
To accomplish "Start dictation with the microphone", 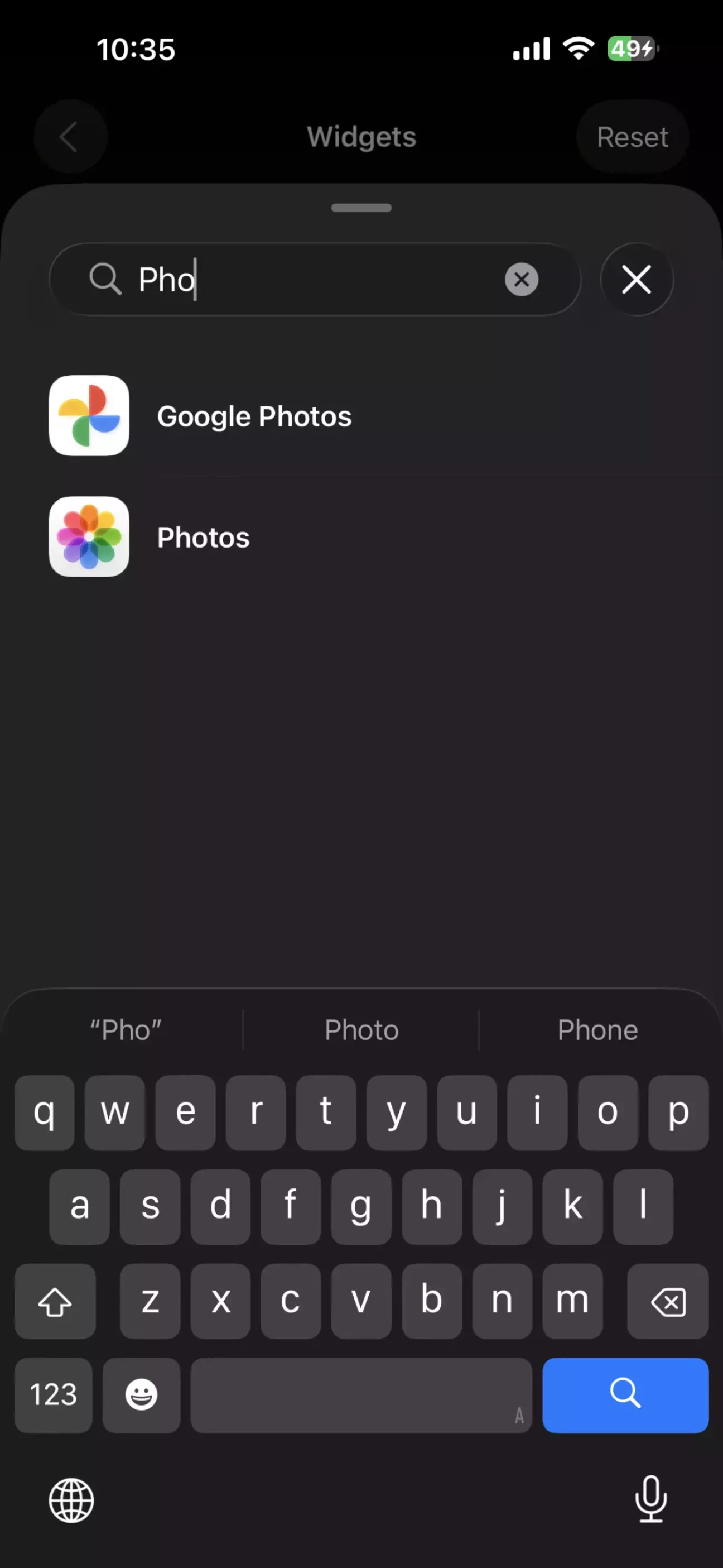I will (650, 1499).
